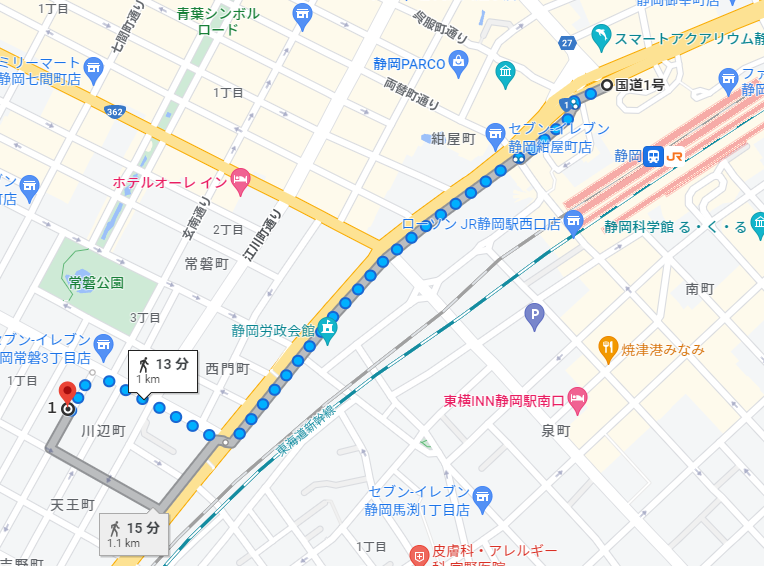Viewport: 764px width, 566px height.
Task: Tap the parking P marker
Action: 536,317
